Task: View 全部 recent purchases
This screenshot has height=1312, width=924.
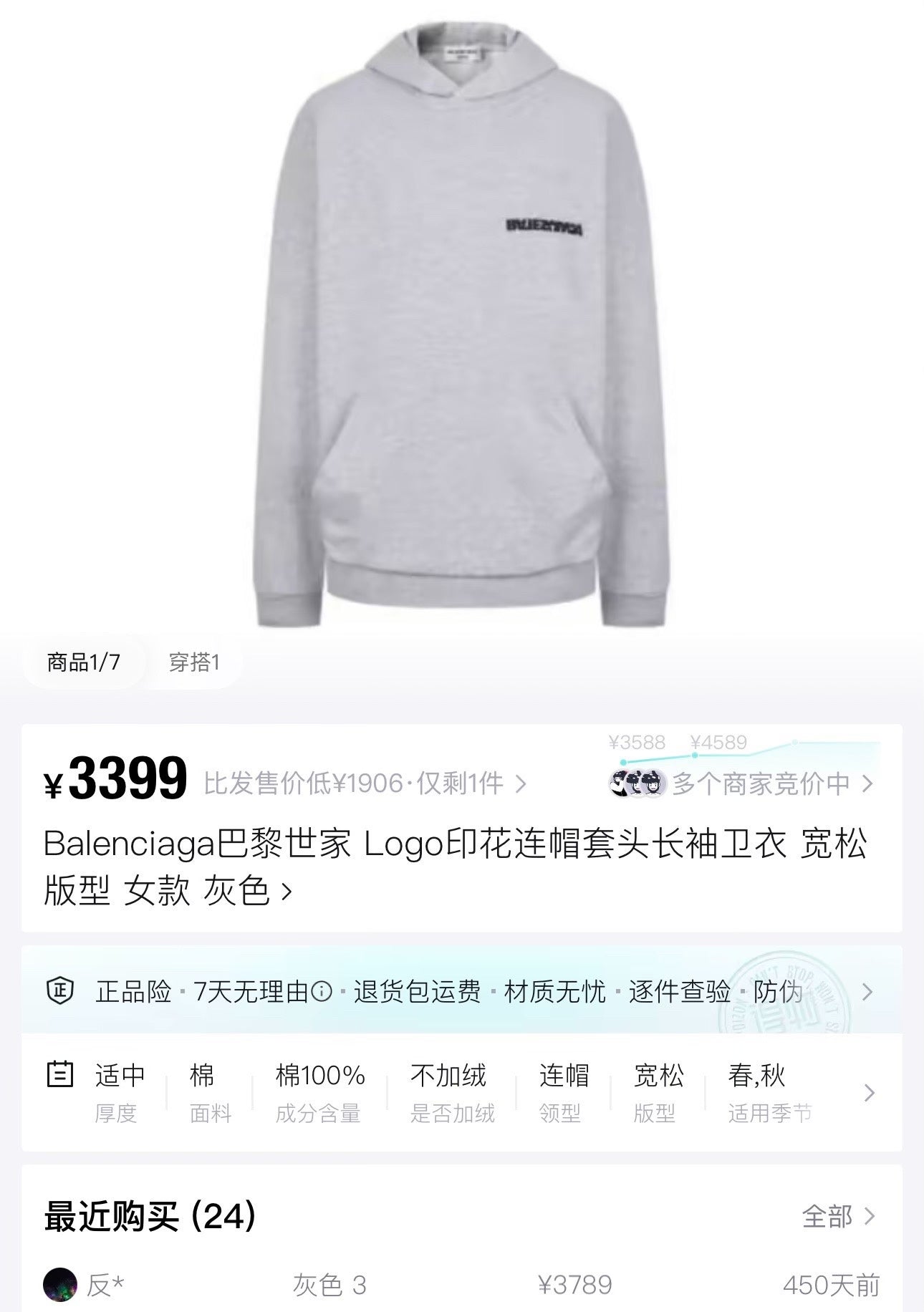Action: tap(838, 1216)
